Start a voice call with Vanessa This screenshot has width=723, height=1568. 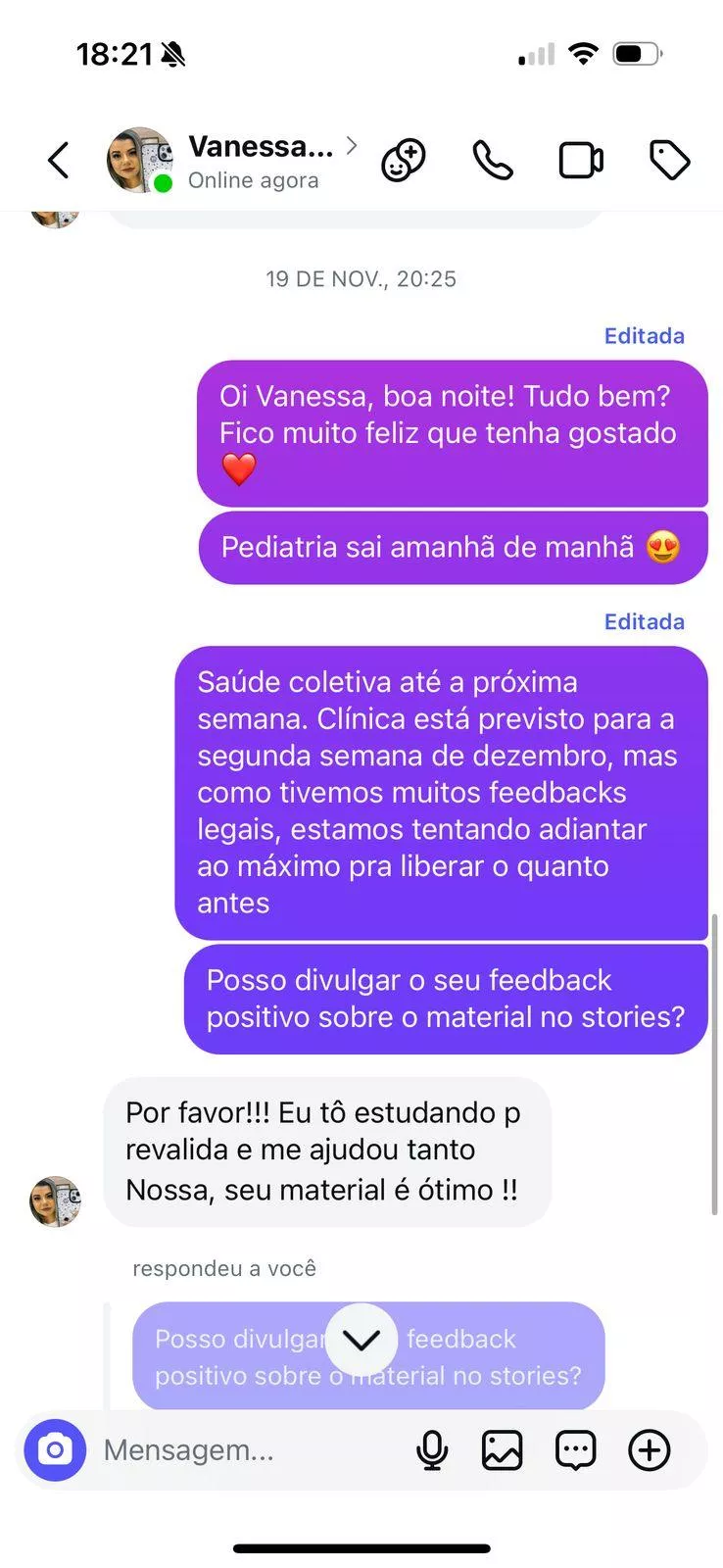point(492,160)
